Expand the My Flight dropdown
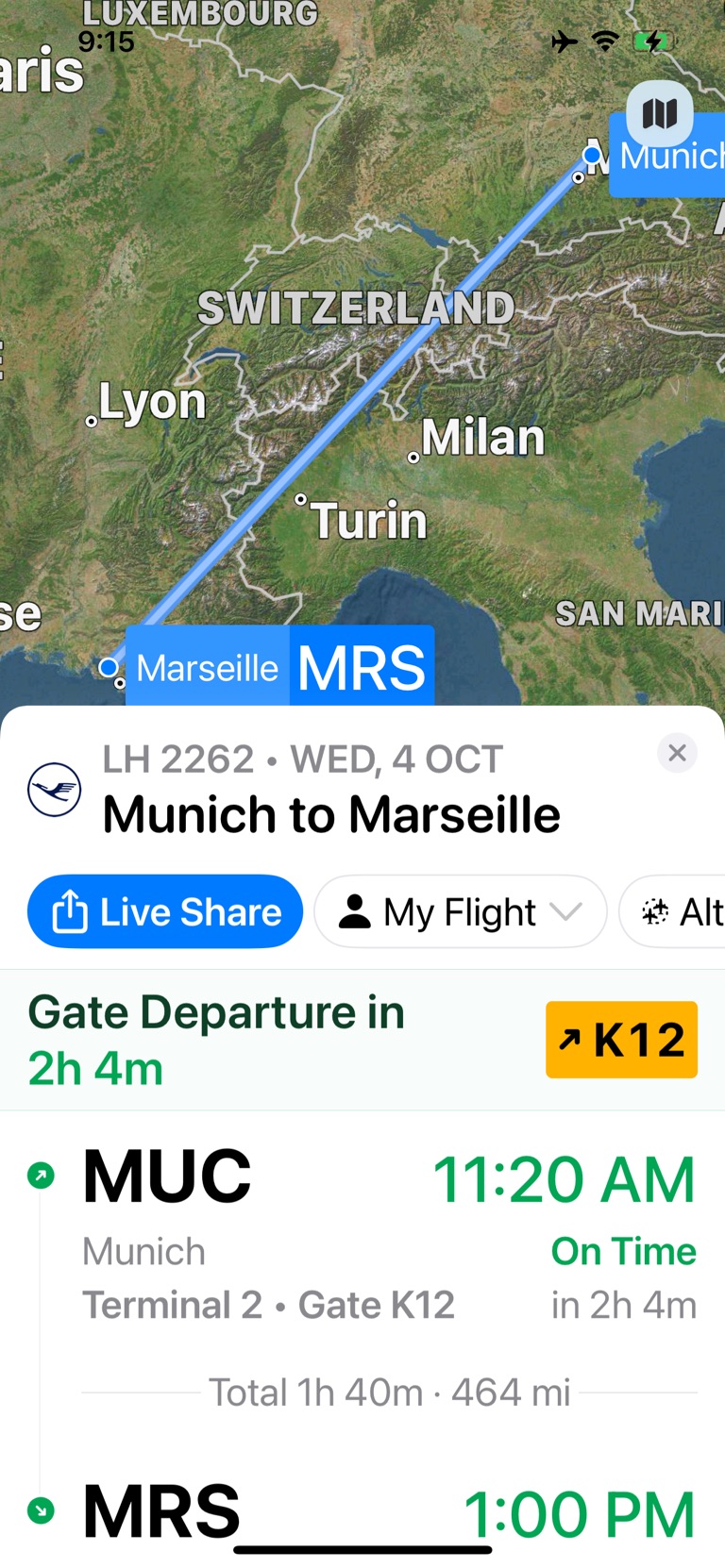Screen dimensions: 725x1568 point(461,911)
